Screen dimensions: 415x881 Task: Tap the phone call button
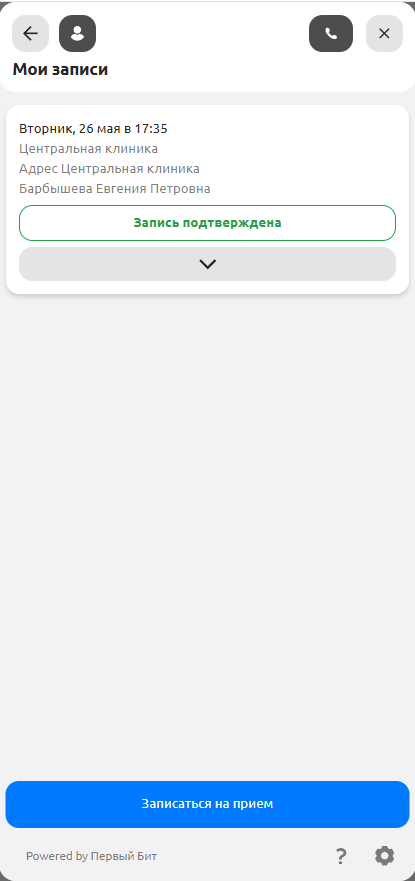331,34
